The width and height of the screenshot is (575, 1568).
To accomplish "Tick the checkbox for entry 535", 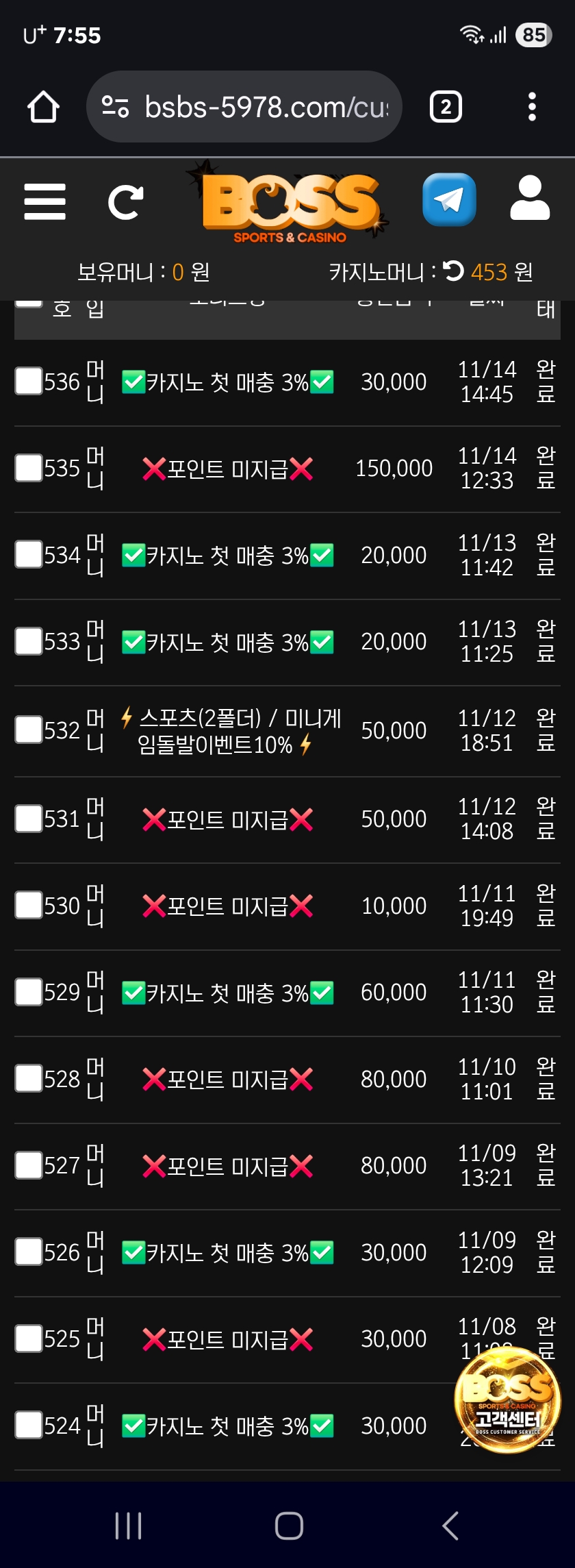I will pyautogui.click(x=29, y=468).
